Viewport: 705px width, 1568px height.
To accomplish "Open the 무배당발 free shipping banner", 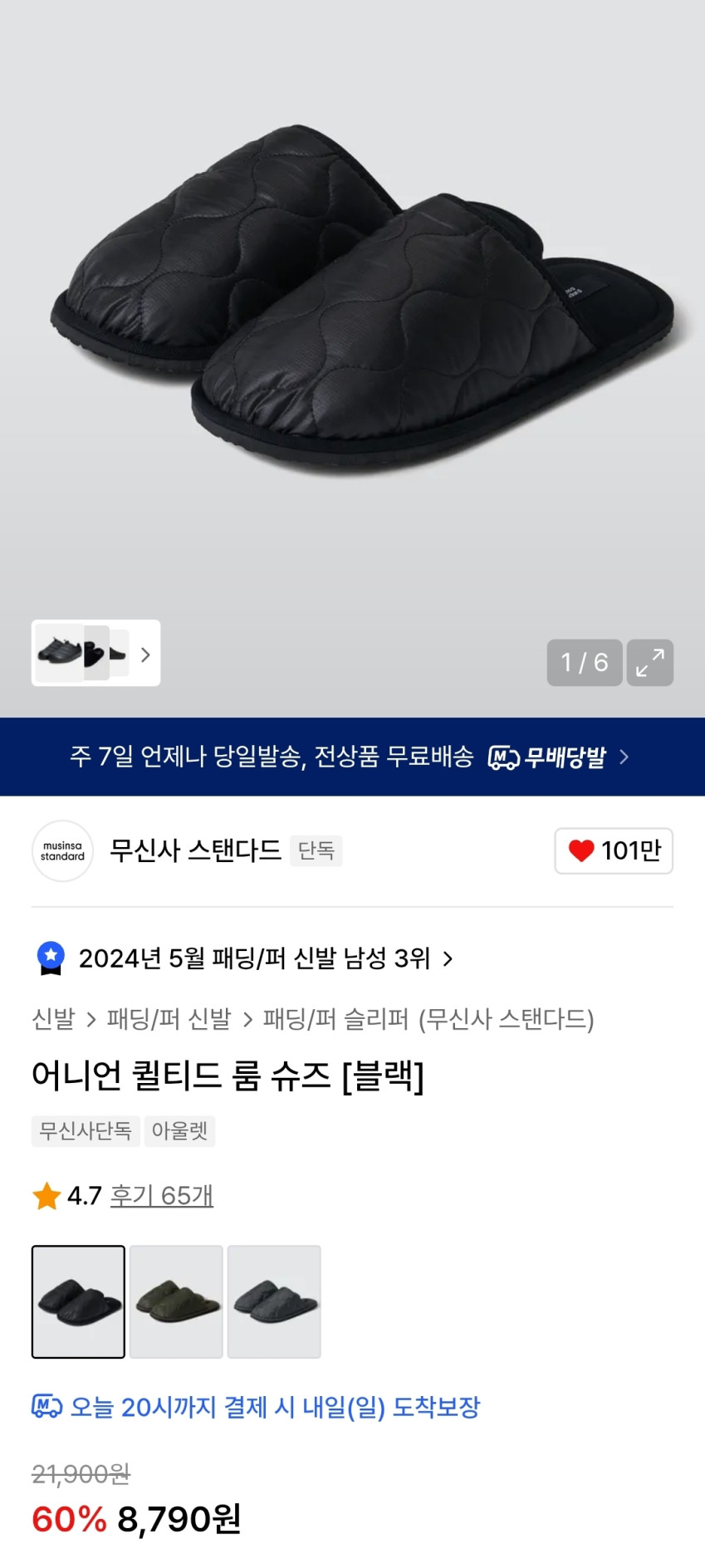I will click(352, 757).
